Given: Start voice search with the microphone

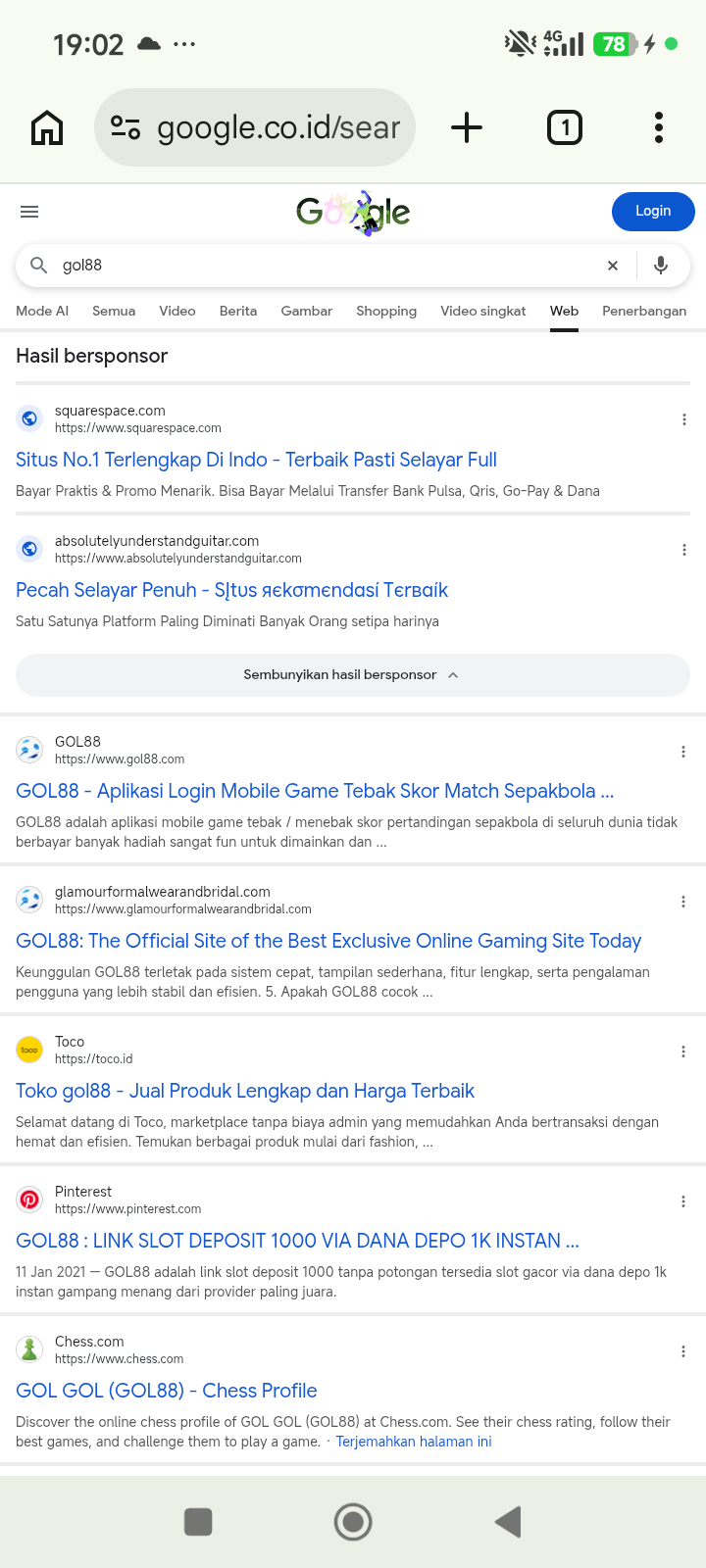Looking at the screenshot, I should 661,265.
